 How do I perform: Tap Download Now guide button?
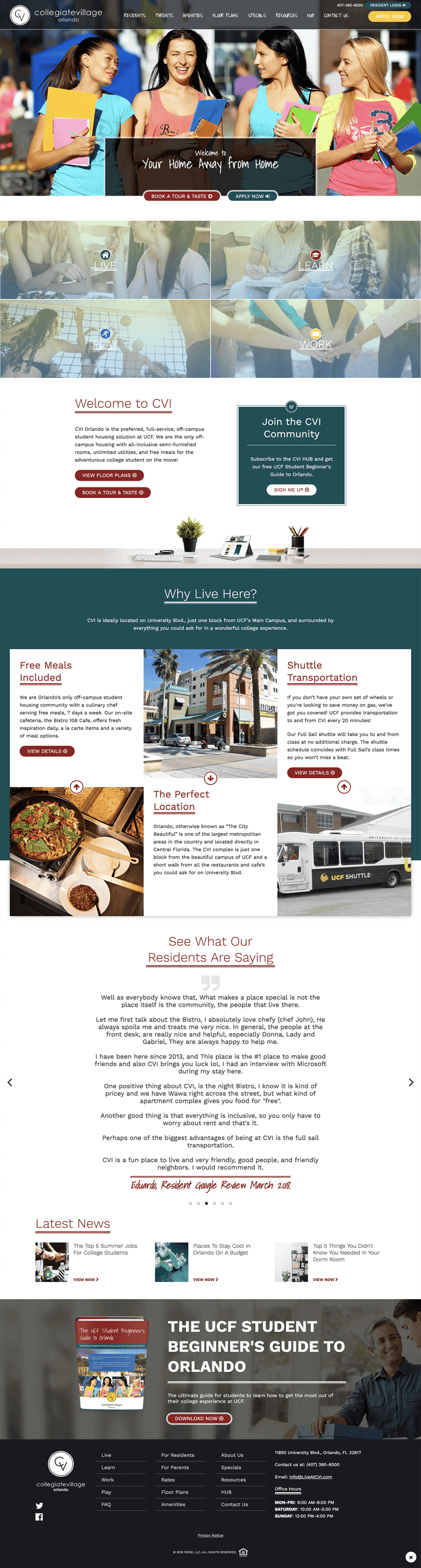pos(199,1418)
